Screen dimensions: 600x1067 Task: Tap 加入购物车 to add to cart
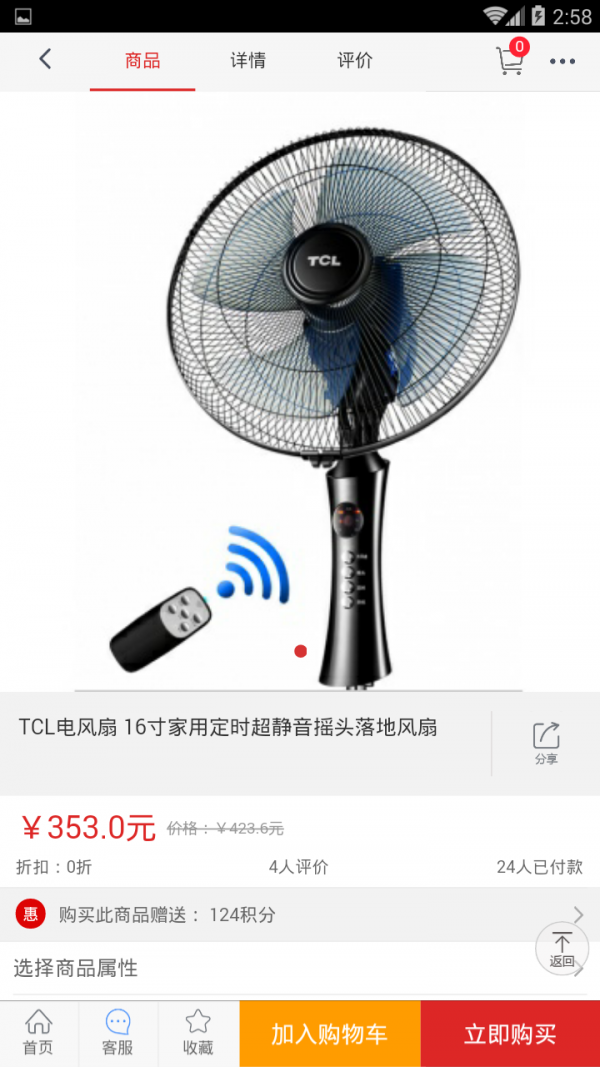(329, 1034)
